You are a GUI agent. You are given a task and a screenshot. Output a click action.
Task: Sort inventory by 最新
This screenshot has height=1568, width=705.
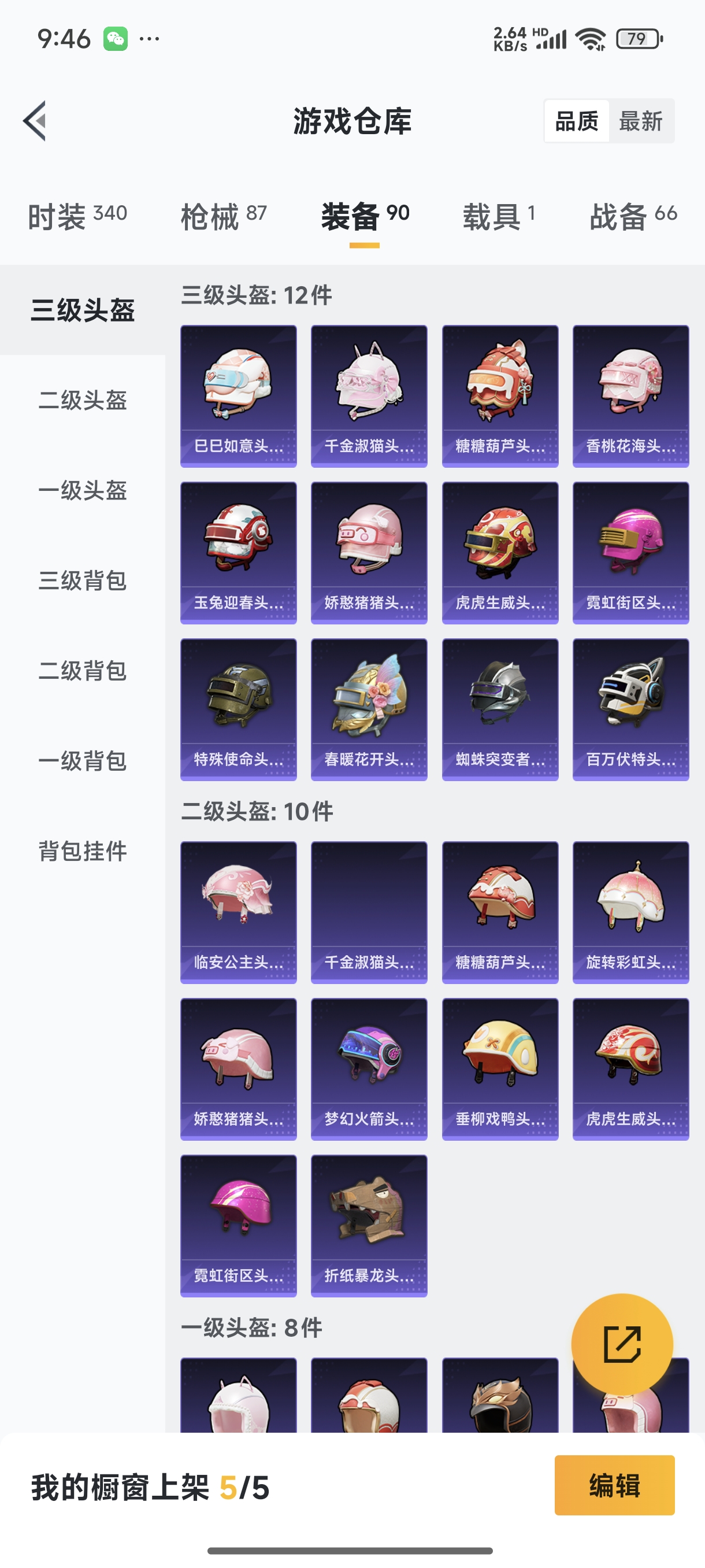643,120
